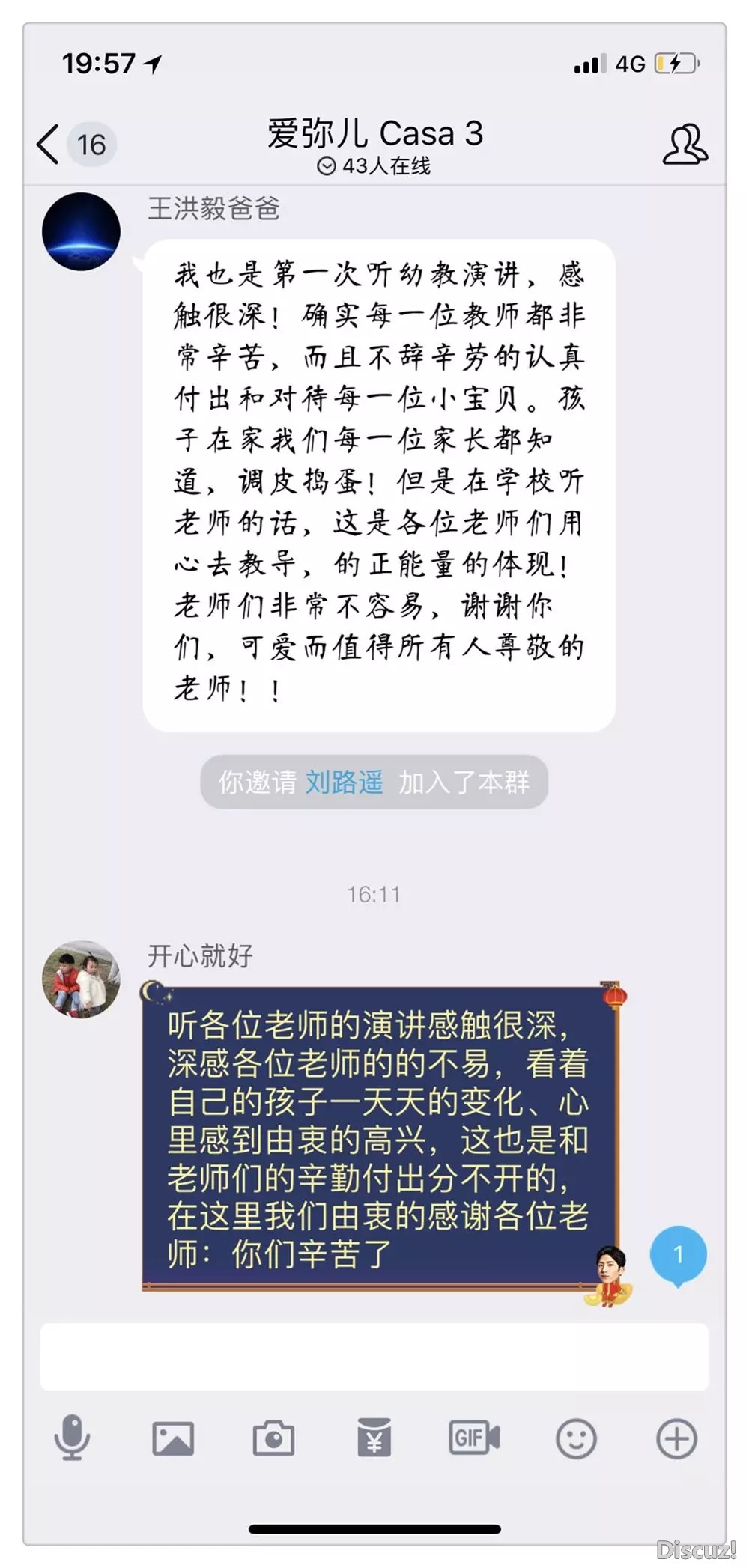Image resolution: width=749 pixels, height=1568 pixels.
Task: Open more options plus button
Action: pyautogui.click(x=676, y=1438)
